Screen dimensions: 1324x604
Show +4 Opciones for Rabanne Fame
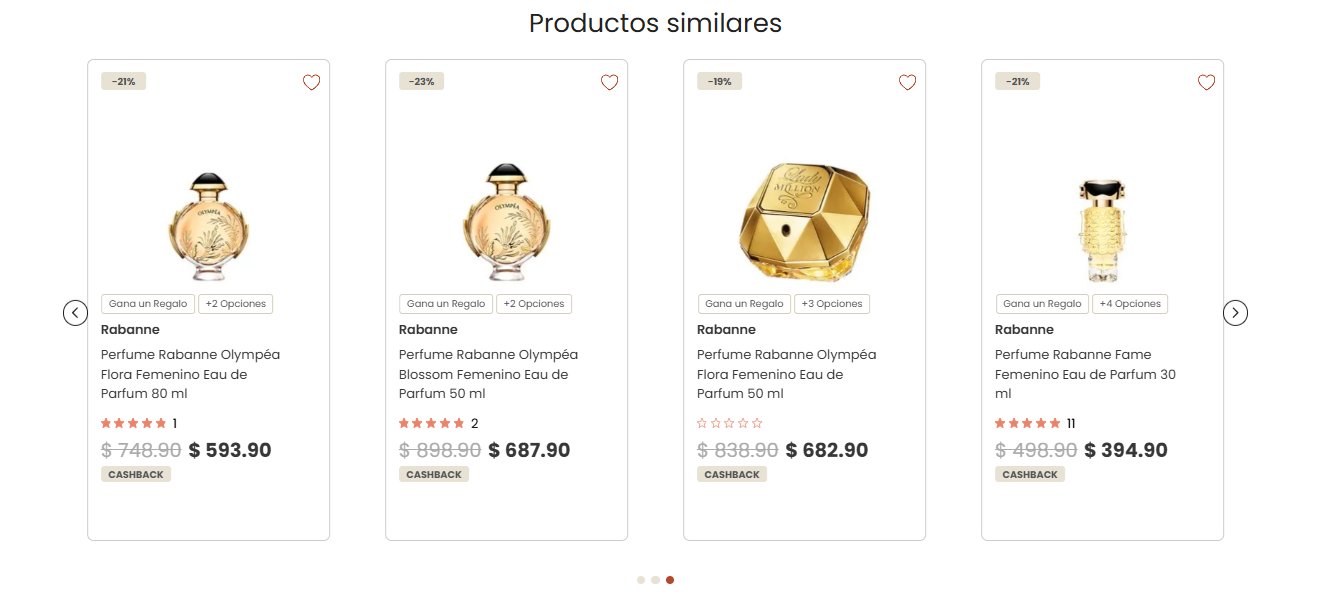point(1130,304)
